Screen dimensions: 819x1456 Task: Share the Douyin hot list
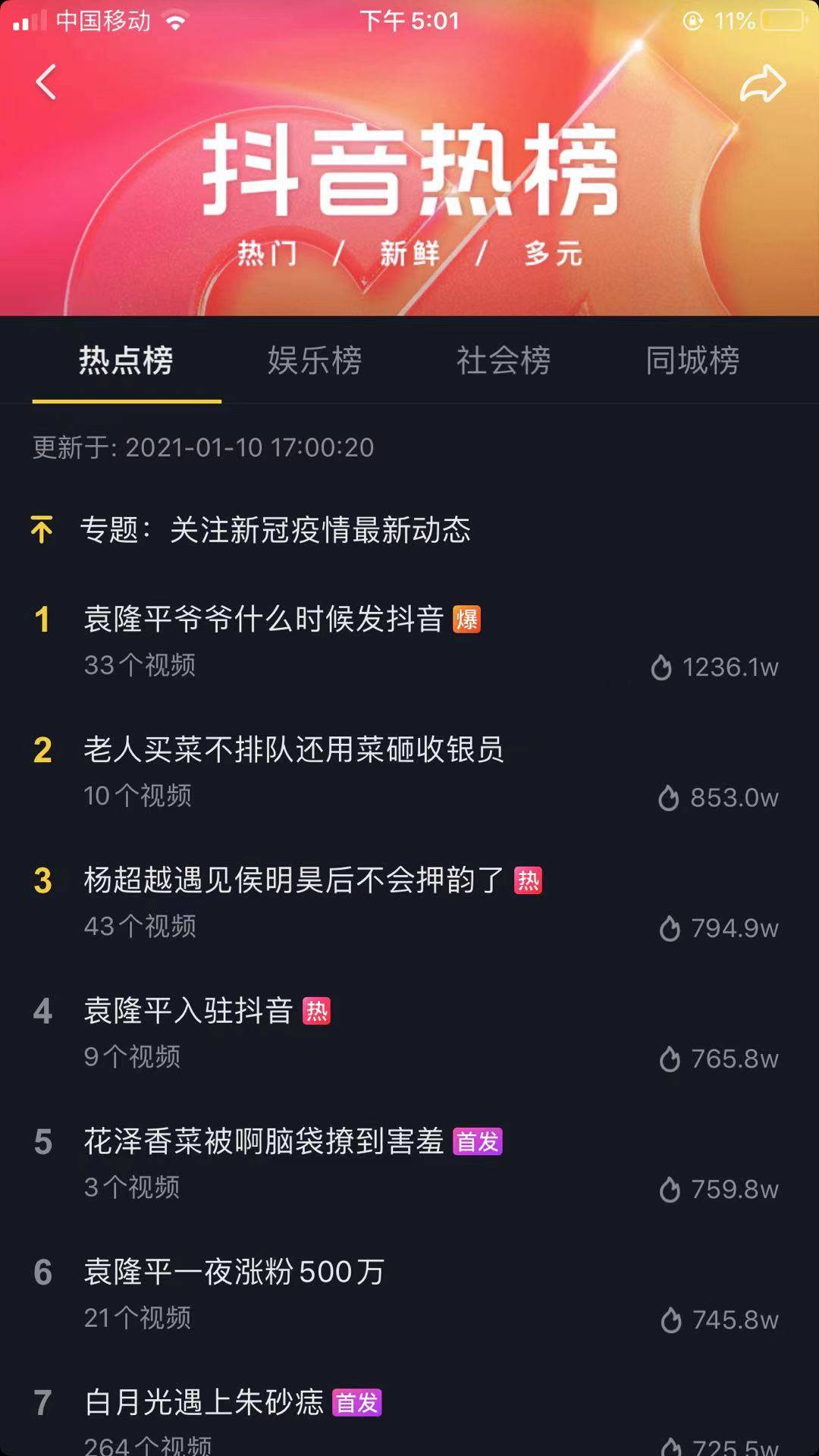(x=762, y=83)
